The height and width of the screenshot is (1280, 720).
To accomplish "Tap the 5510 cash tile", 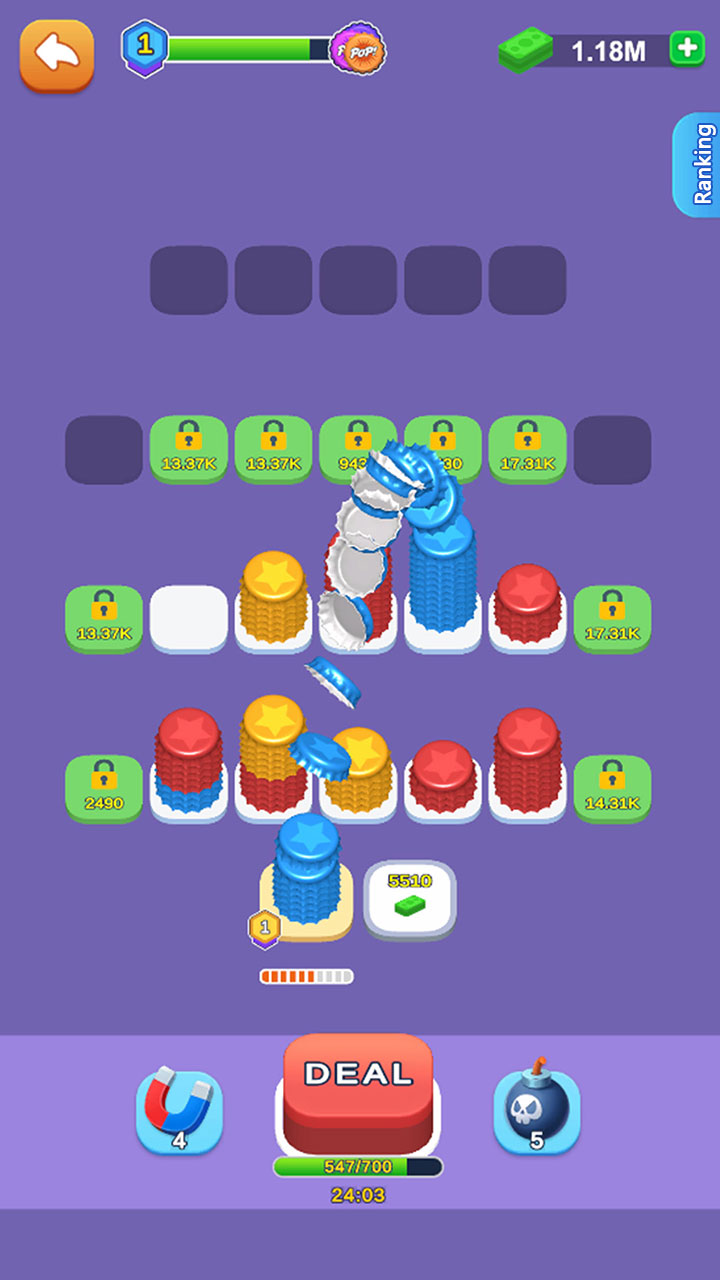I will coord(410,899).
